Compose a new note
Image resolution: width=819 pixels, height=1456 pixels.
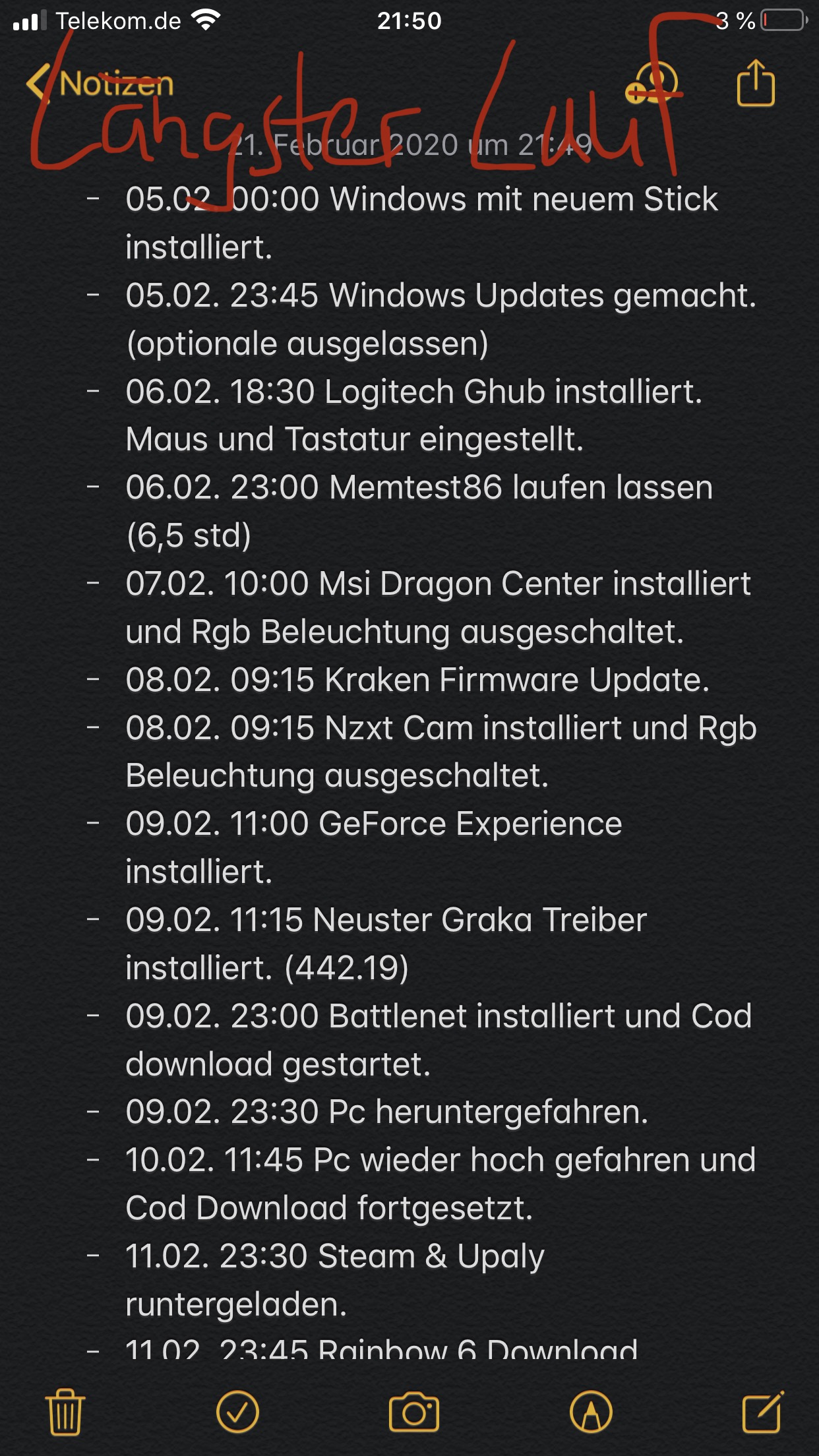[762, 1412]
